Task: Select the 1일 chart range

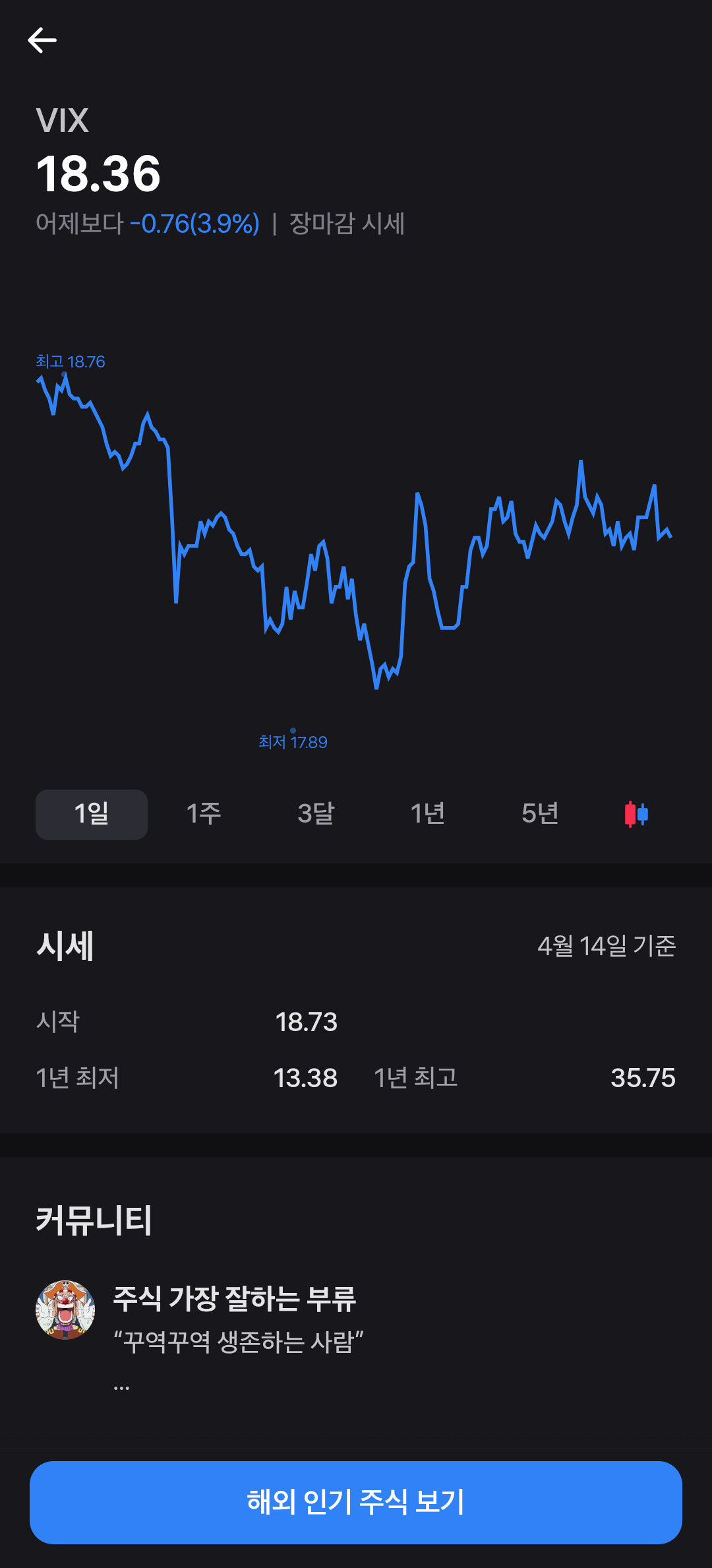Action: click(x=92, y=814)
